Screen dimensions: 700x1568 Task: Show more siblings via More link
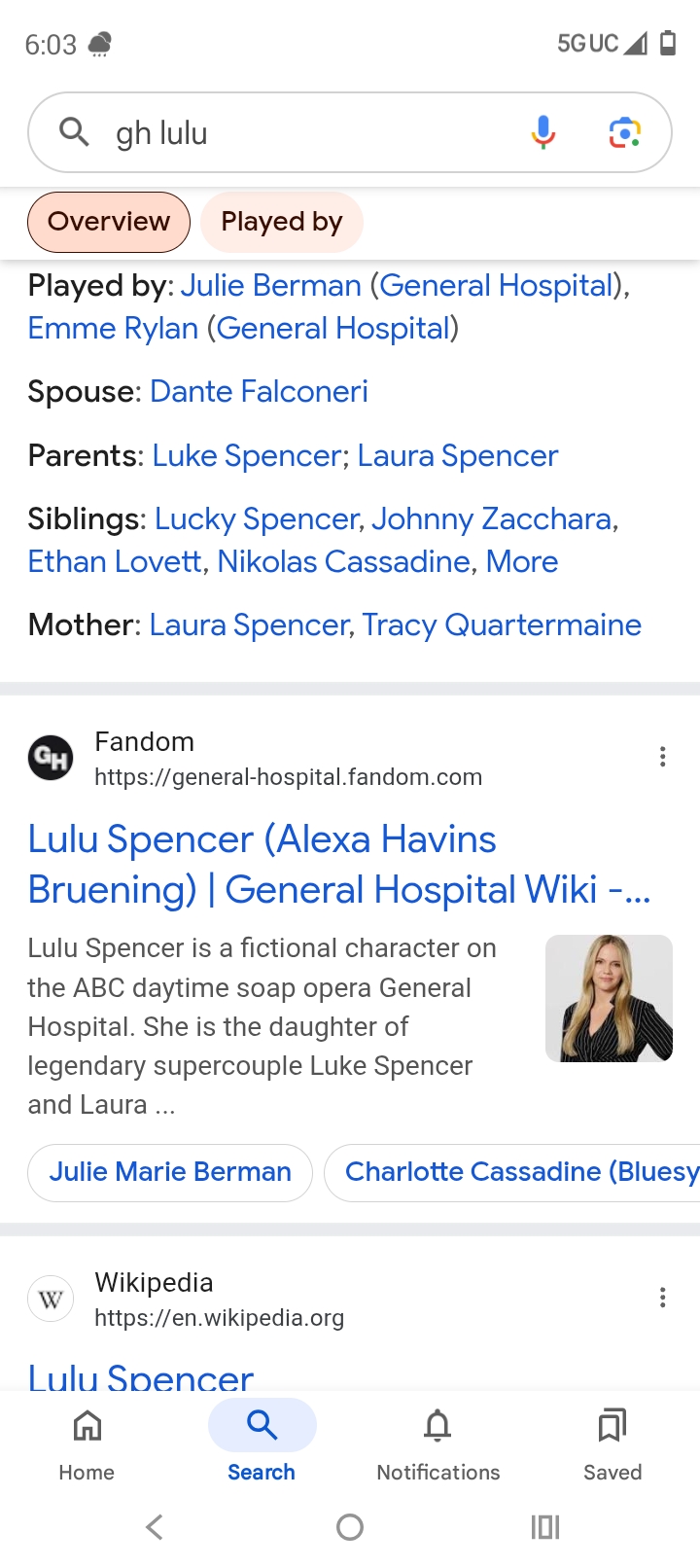pyautogui.click(x=522, y=561)
